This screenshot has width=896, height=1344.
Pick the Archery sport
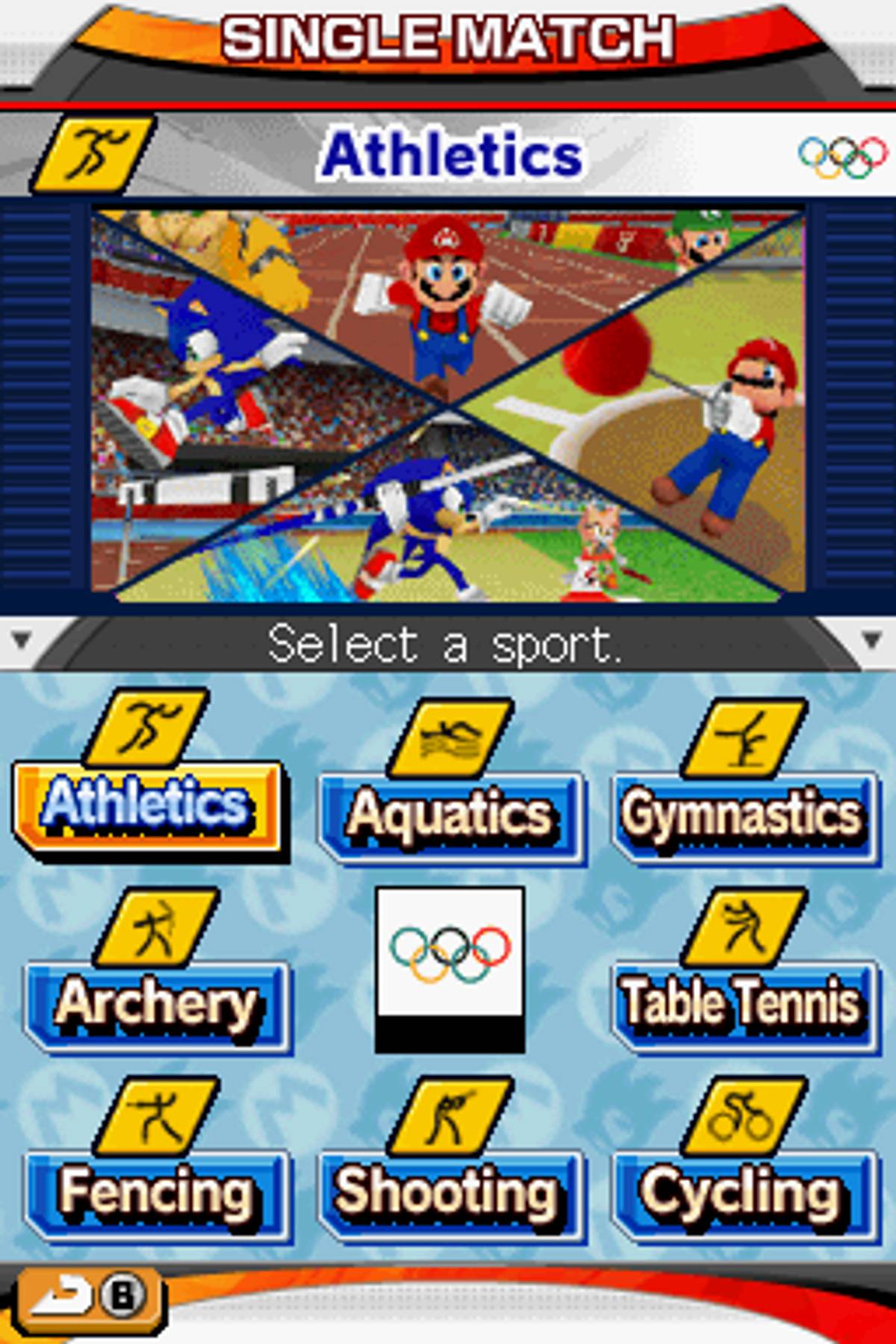[x=157, y=1004]
